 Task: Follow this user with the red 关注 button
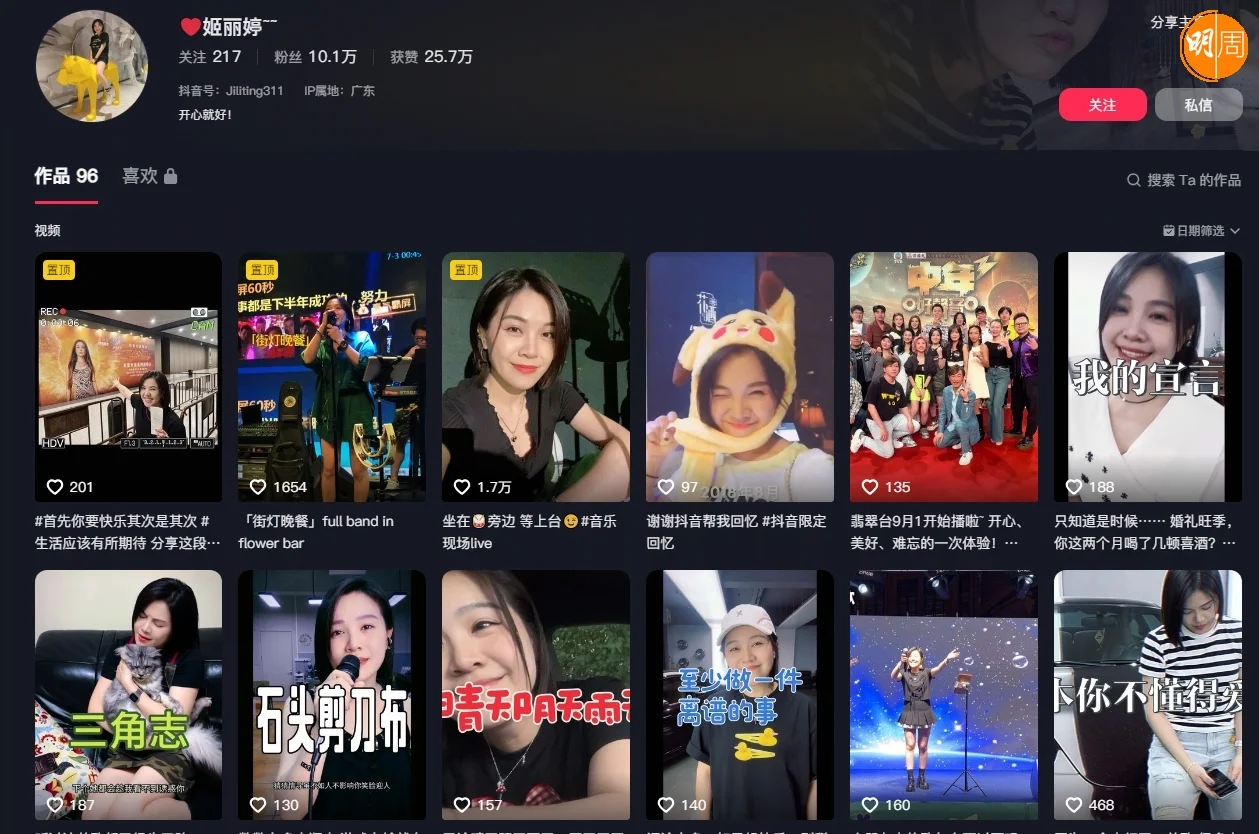click(1102, 105)
